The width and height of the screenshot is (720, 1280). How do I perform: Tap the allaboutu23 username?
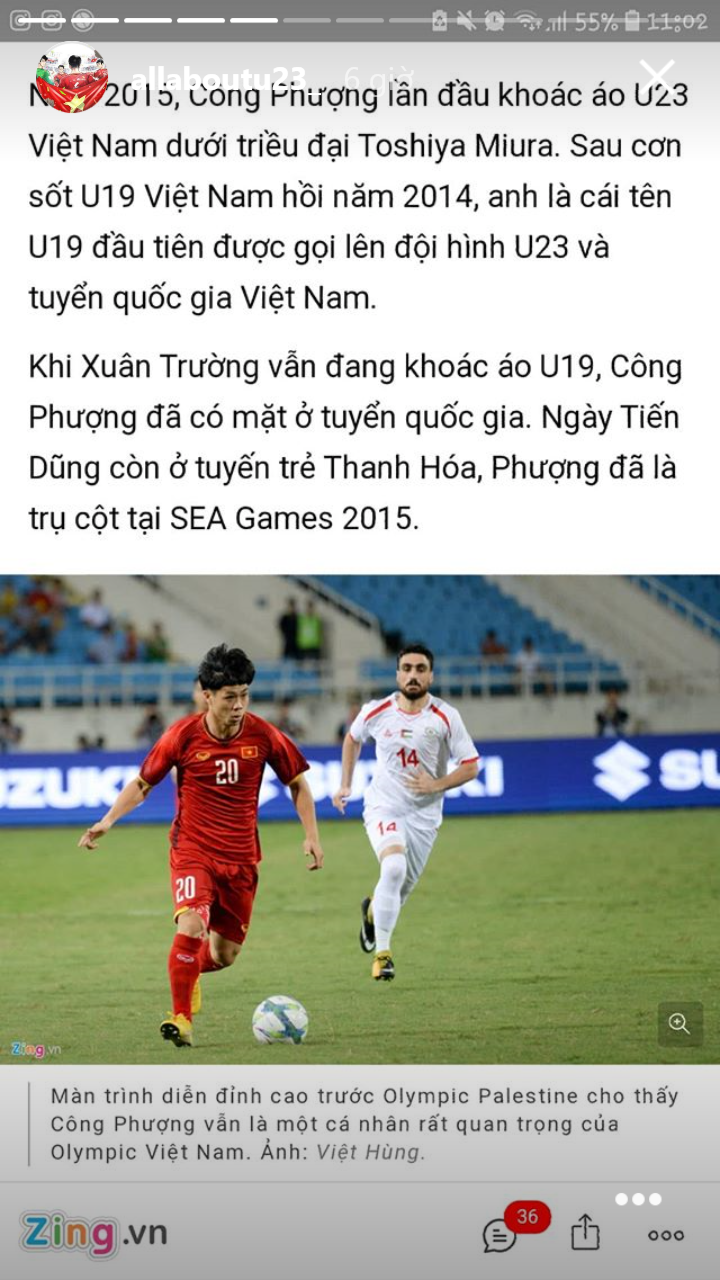(x=218, y=79)
